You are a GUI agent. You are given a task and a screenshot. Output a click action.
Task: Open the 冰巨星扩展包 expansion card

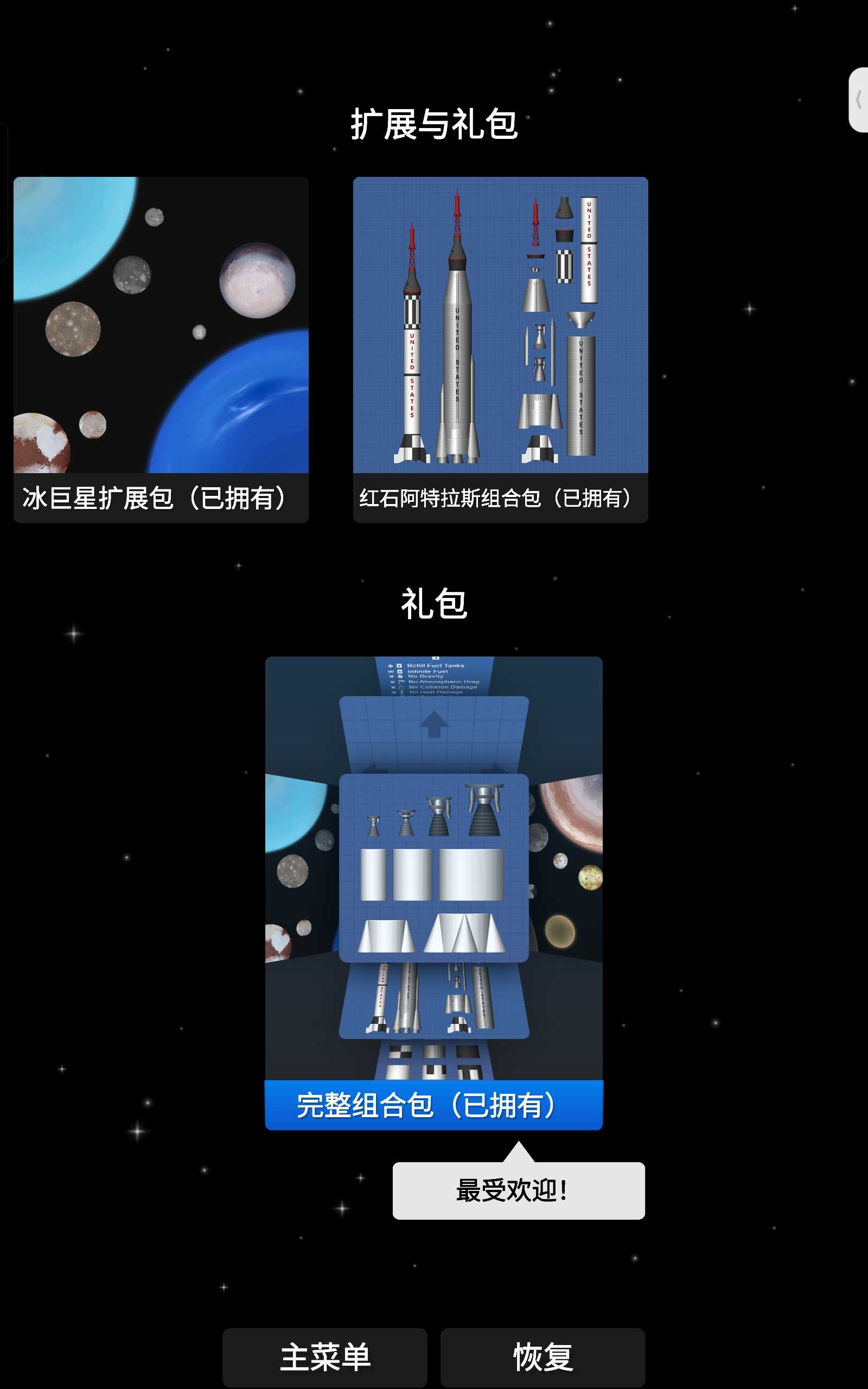(x=161, y=349)
